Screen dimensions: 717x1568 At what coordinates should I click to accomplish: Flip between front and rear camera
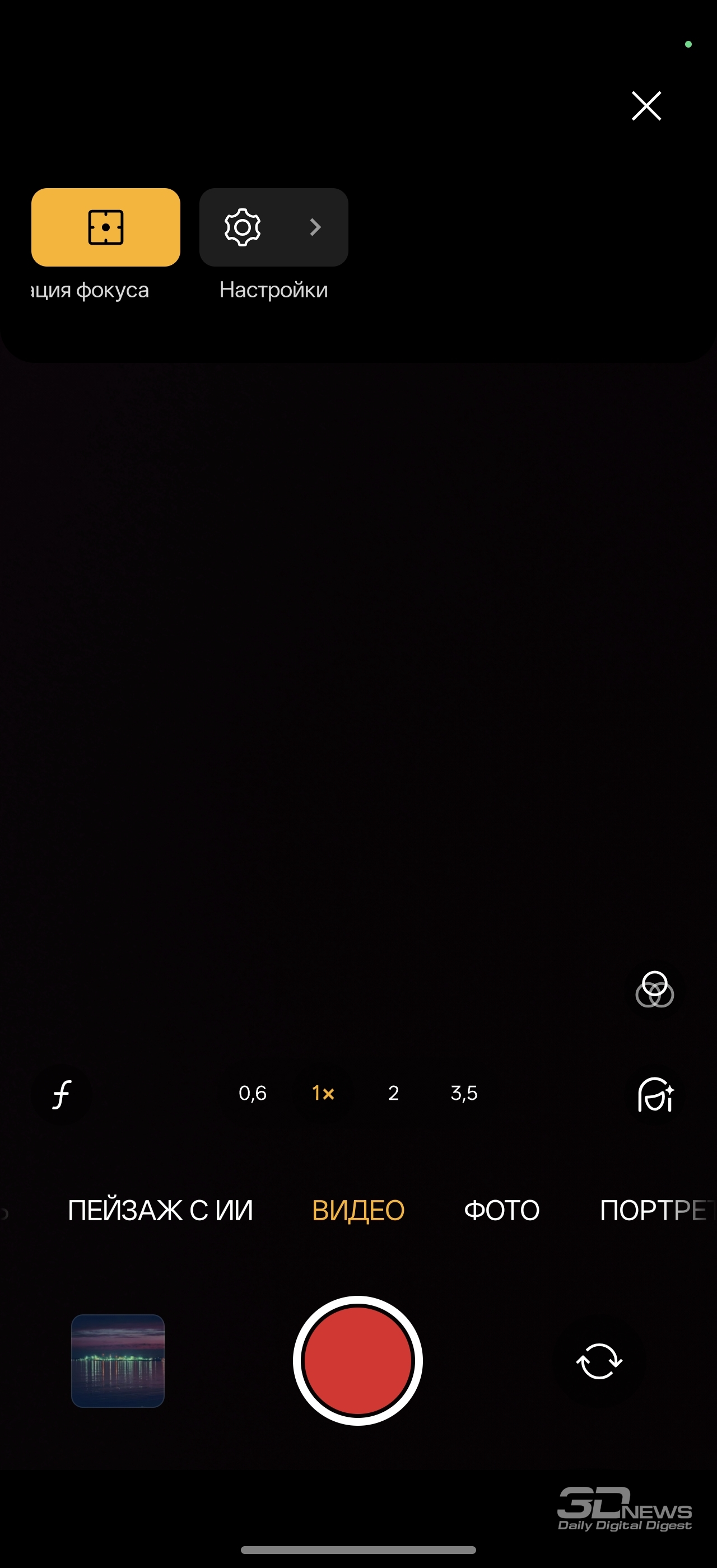(599, 1360)
